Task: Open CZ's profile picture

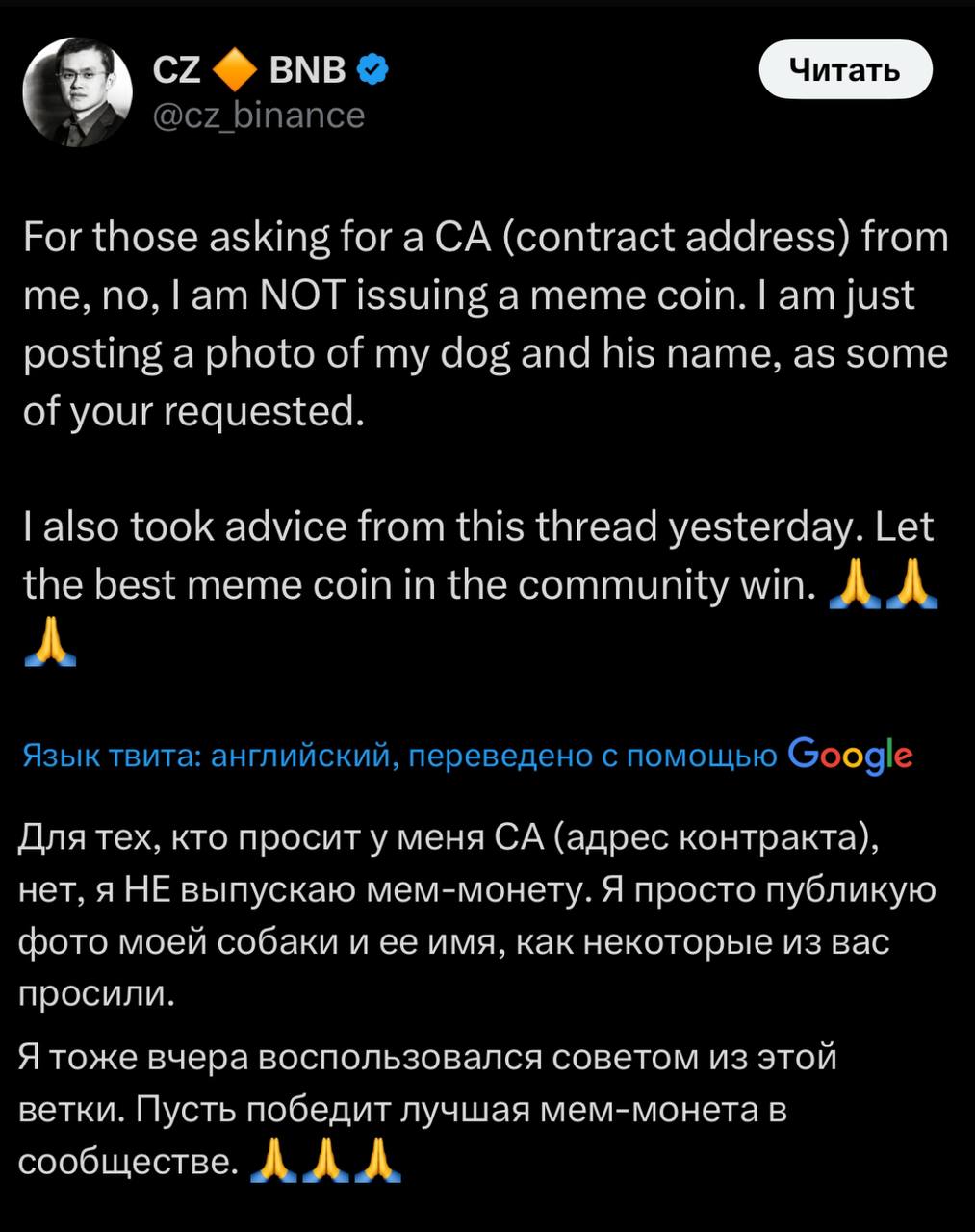Action: pos(78,92)
